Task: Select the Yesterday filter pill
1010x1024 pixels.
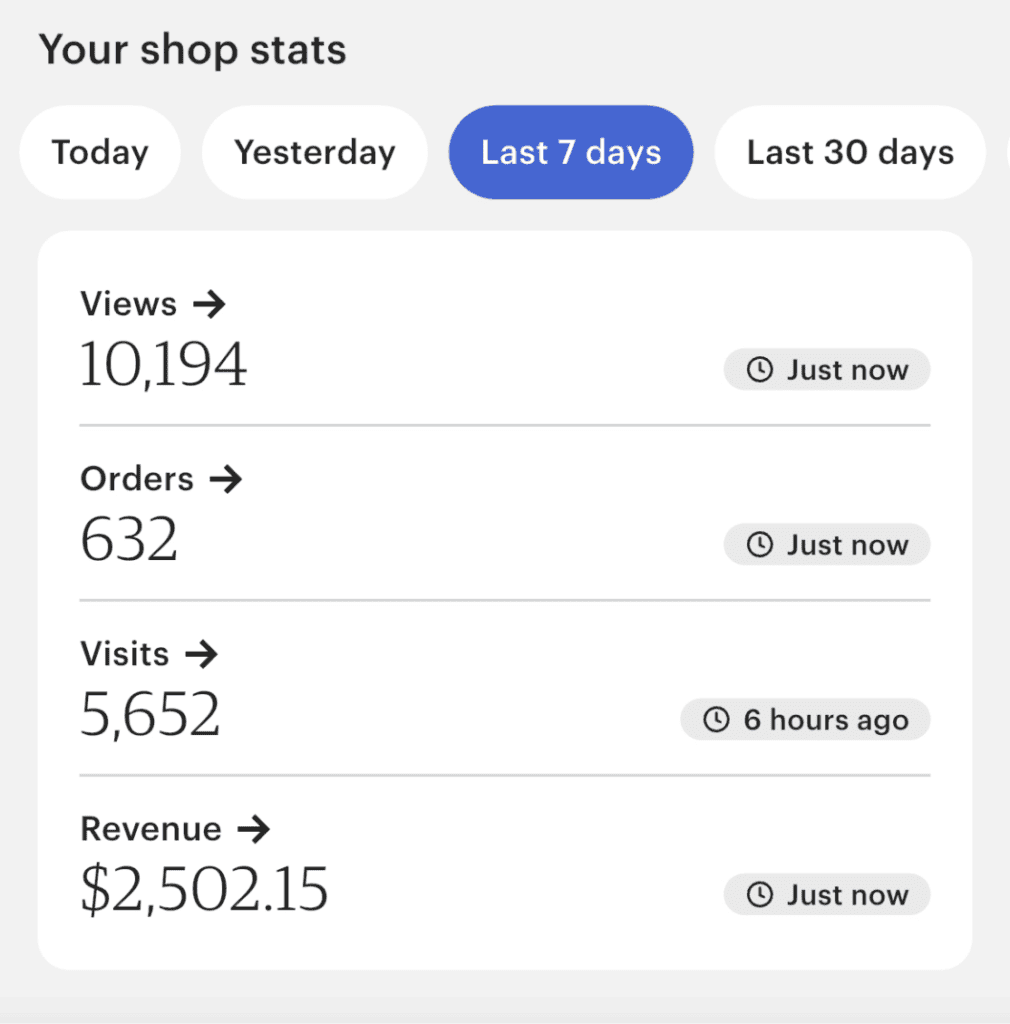Action: 314,152
